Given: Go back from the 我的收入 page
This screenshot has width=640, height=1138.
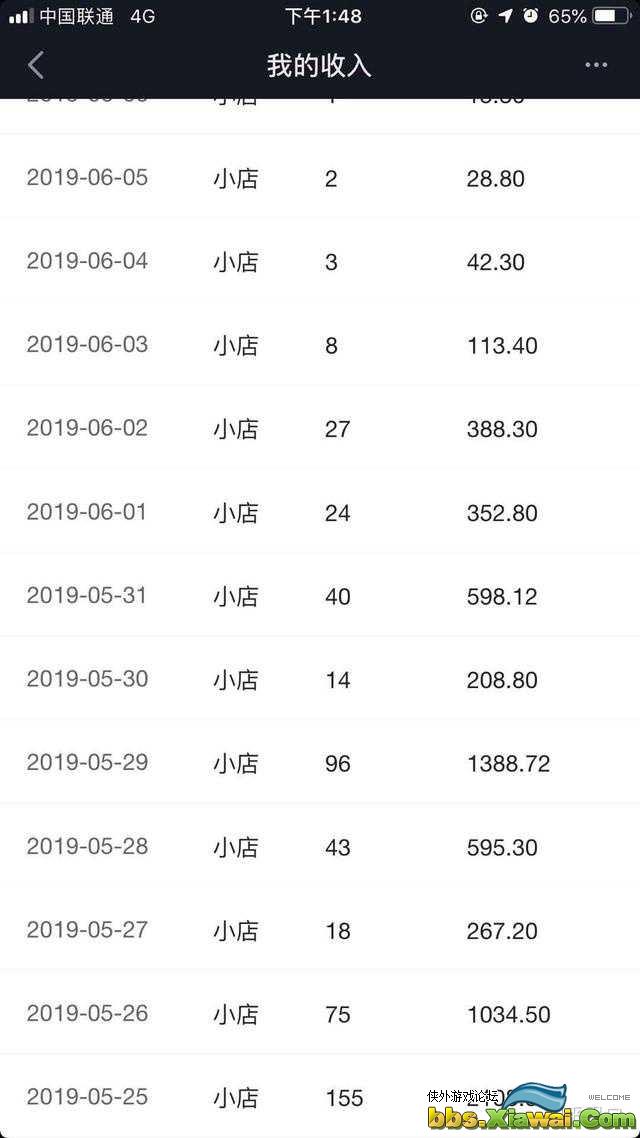Looking at the screenshot, I should pyautogui.click(x=36, y=65).
